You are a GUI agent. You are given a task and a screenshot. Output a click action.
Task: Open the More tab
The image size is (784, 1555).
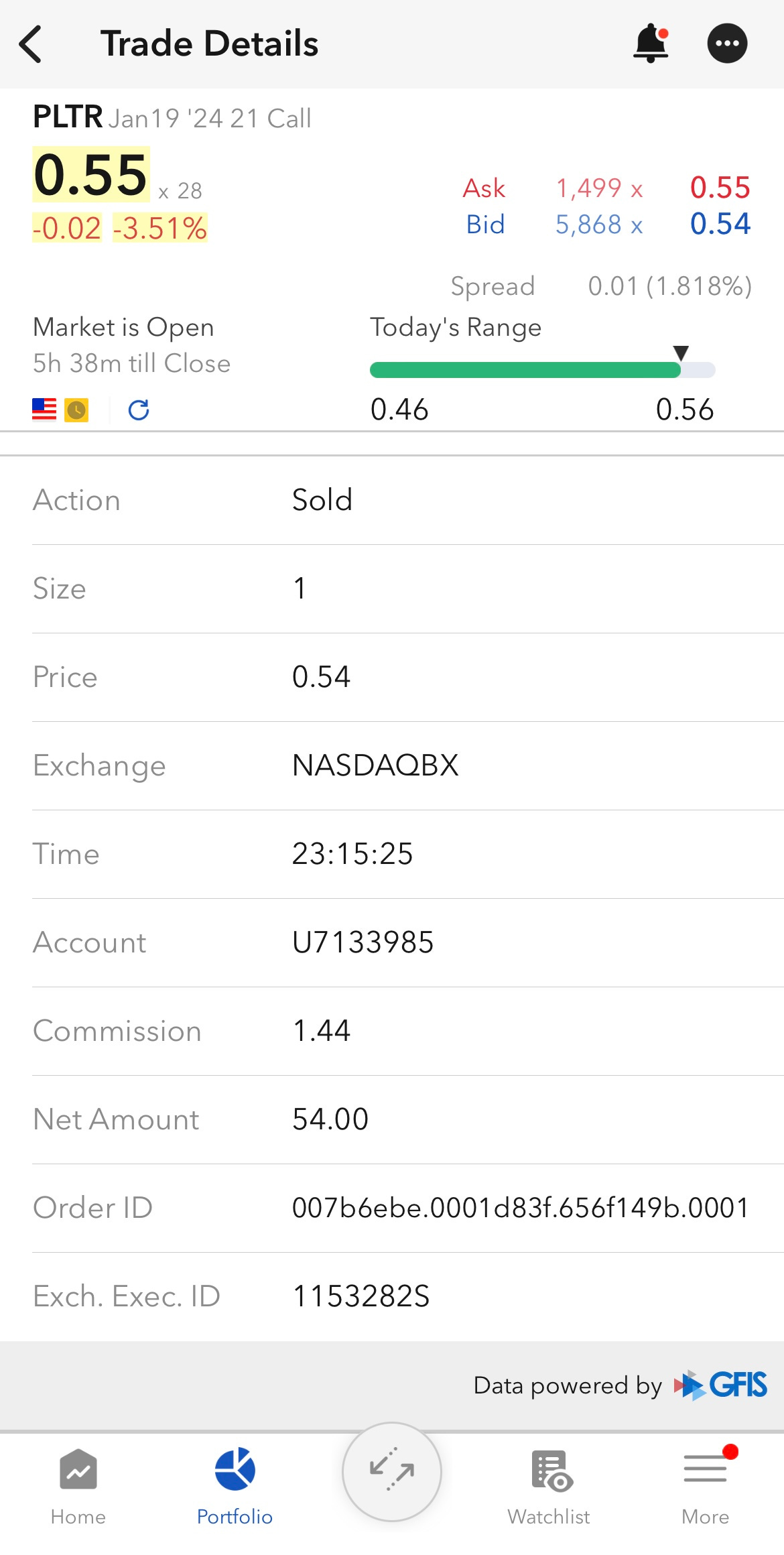706,1483
